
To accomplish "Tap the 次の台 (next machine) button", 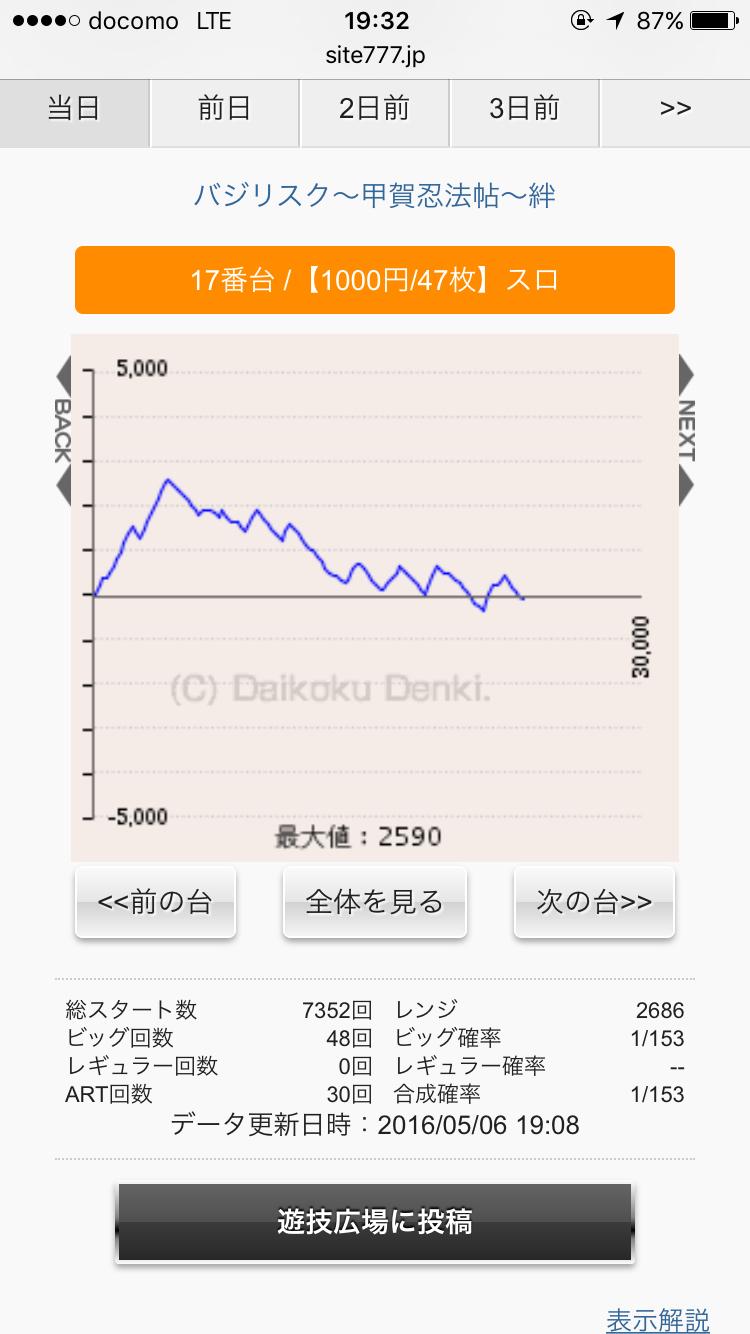I will [594, 901].
